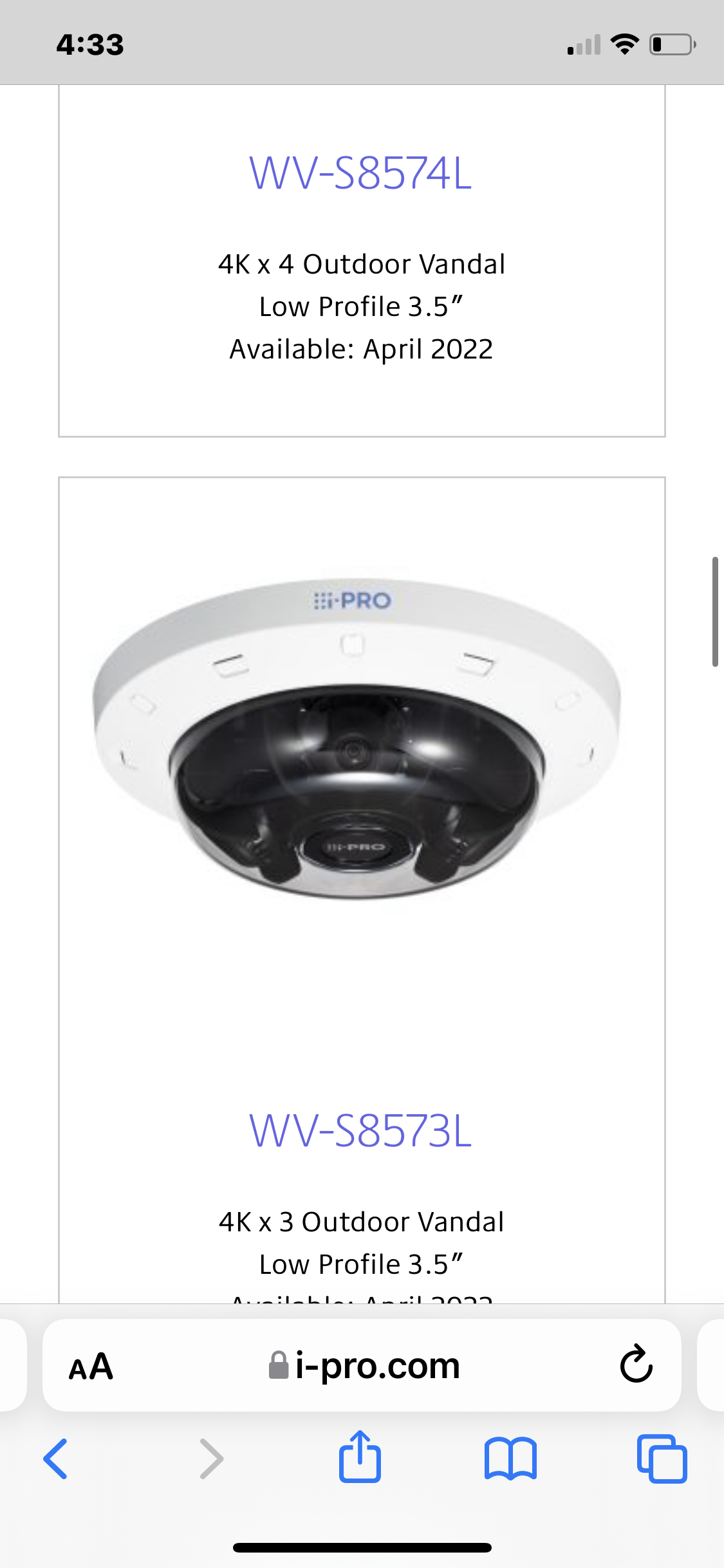Show all open tabs
This screenshot has height=1568, width=724.
tap(662, 1459)
